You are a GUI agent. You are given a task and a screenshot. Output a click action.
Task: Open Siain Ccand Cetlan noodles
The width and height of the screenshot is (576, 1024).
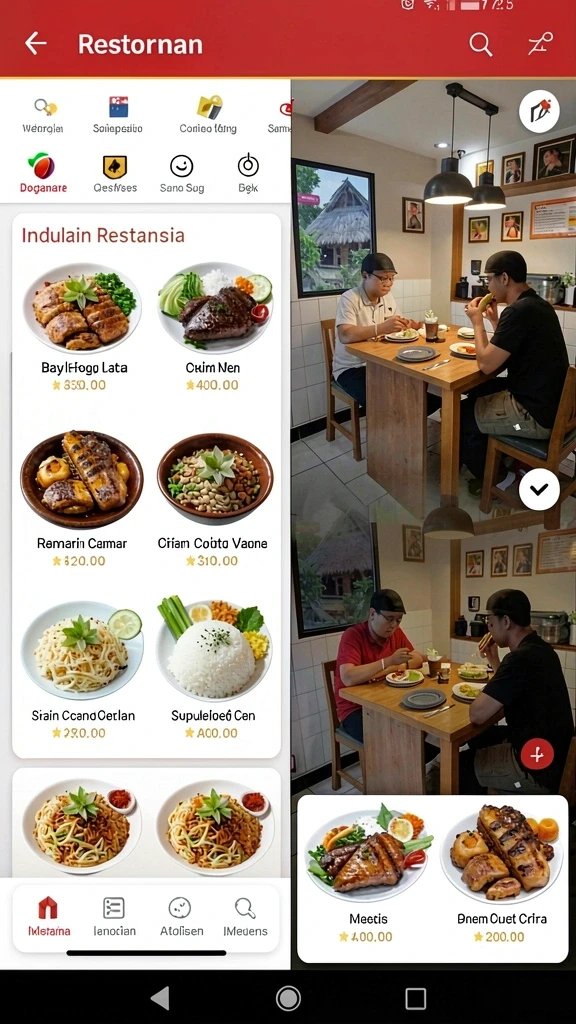coord(82,669)
